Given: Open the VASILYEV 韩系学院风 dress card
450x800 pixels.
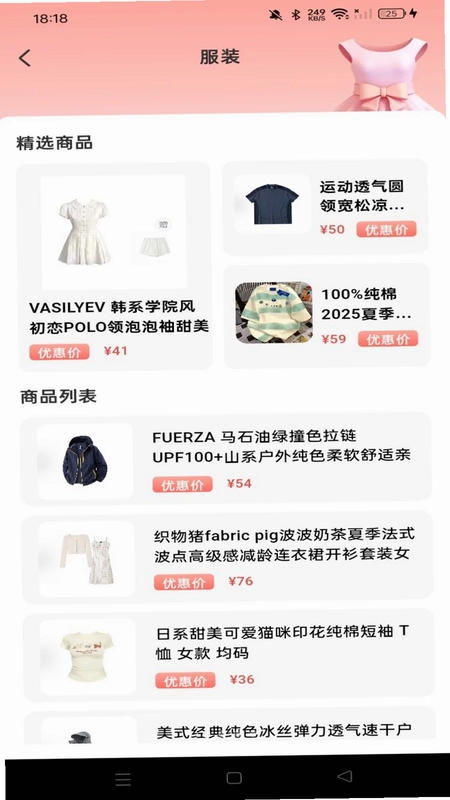Looking at the screenshot, I should 114,266.
